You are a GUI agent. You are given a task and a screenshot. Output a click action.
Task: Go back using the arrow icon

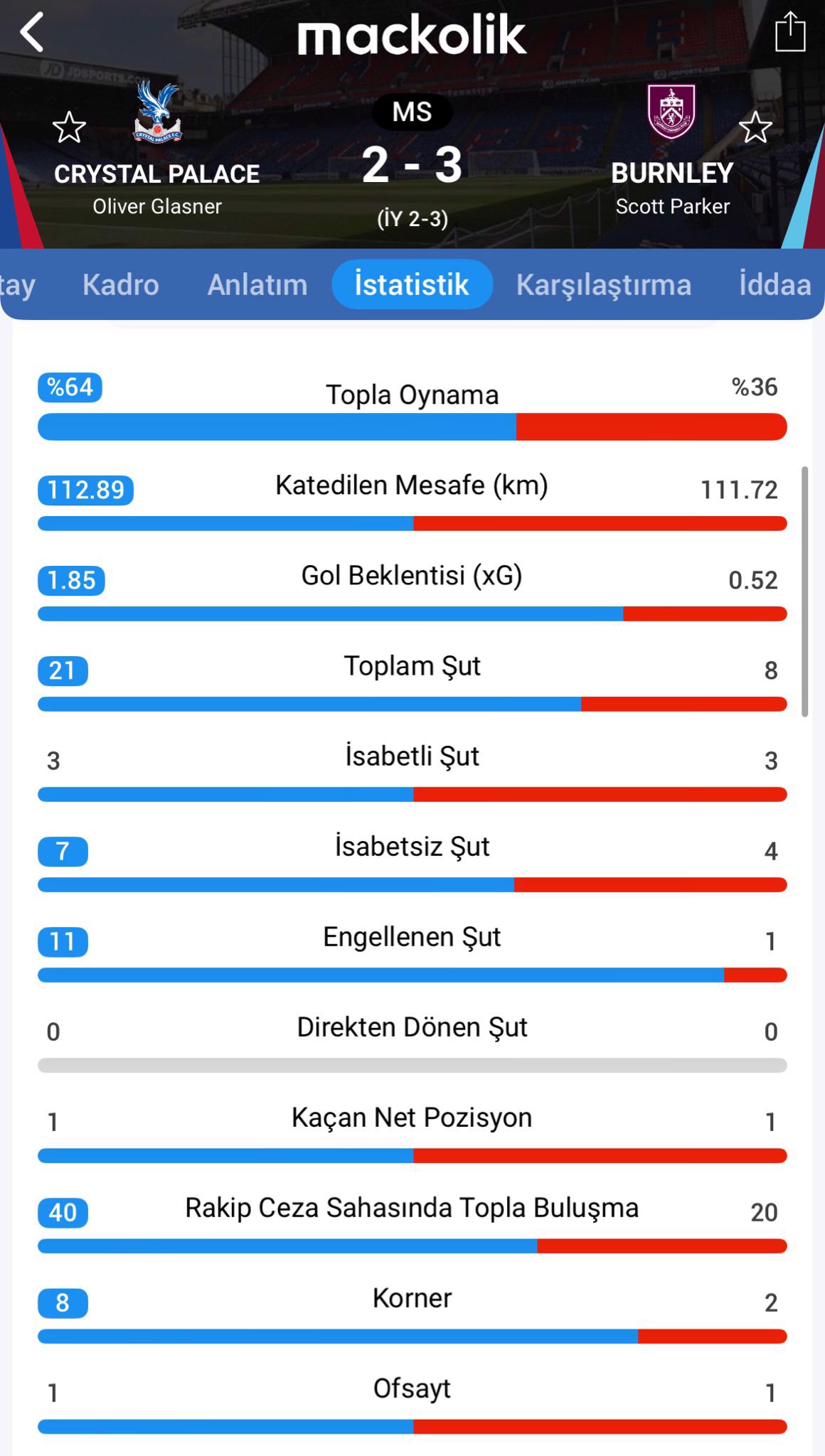pos(32,33)
